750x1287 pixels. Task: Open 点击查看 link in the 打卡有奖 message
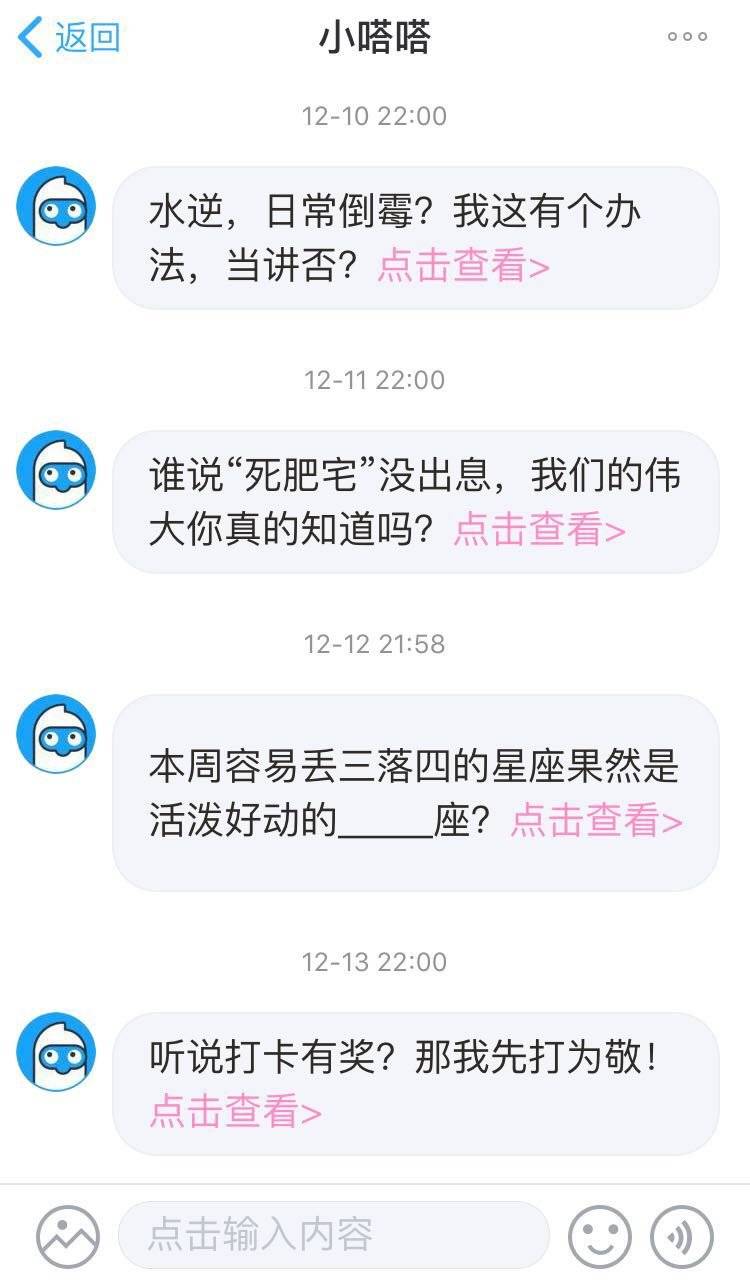pyautogui.click(x=235, y=1112)
